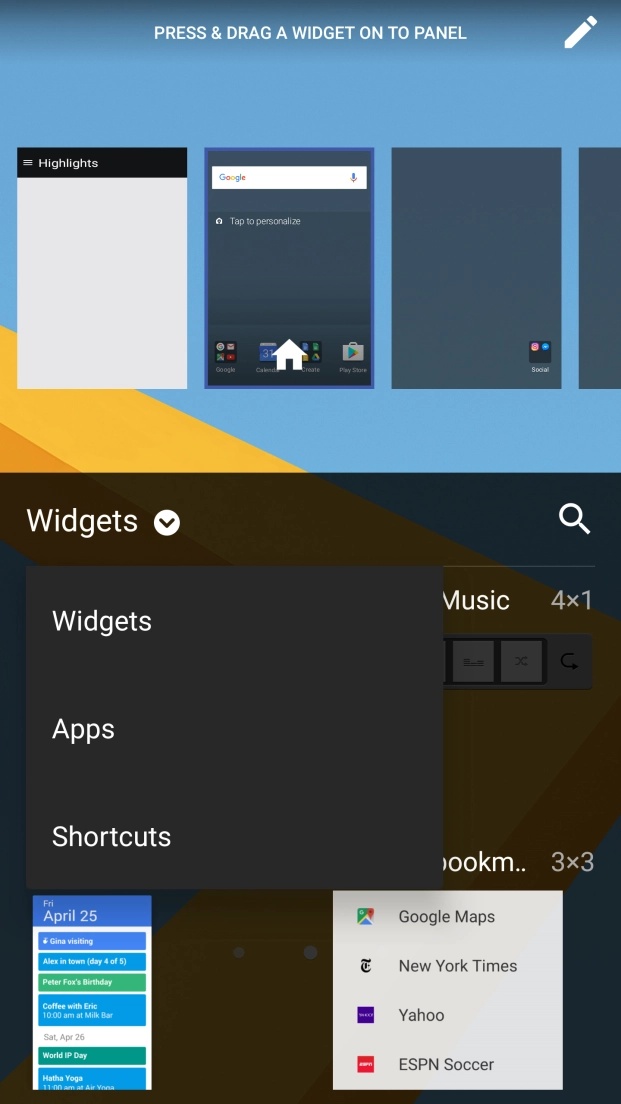This screenshot has width=621, height=1104.
Task: Tap the bookmarks widget preview
Action: [447, 990]
